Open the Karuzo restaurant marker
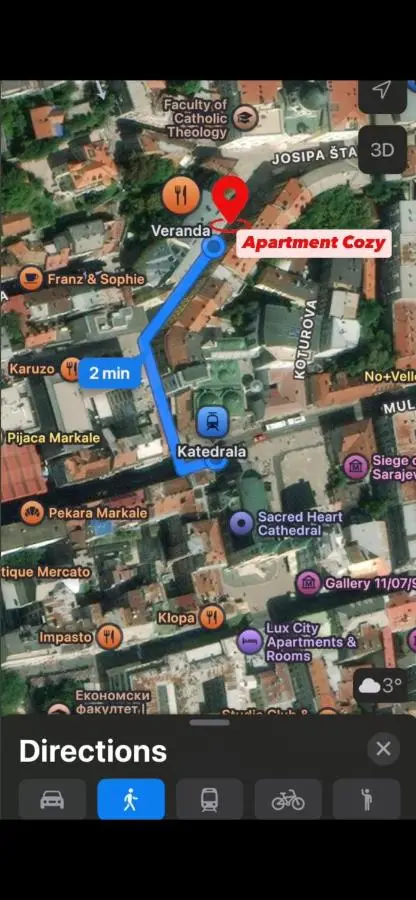The image size is (416, 900). click(71, 368)
